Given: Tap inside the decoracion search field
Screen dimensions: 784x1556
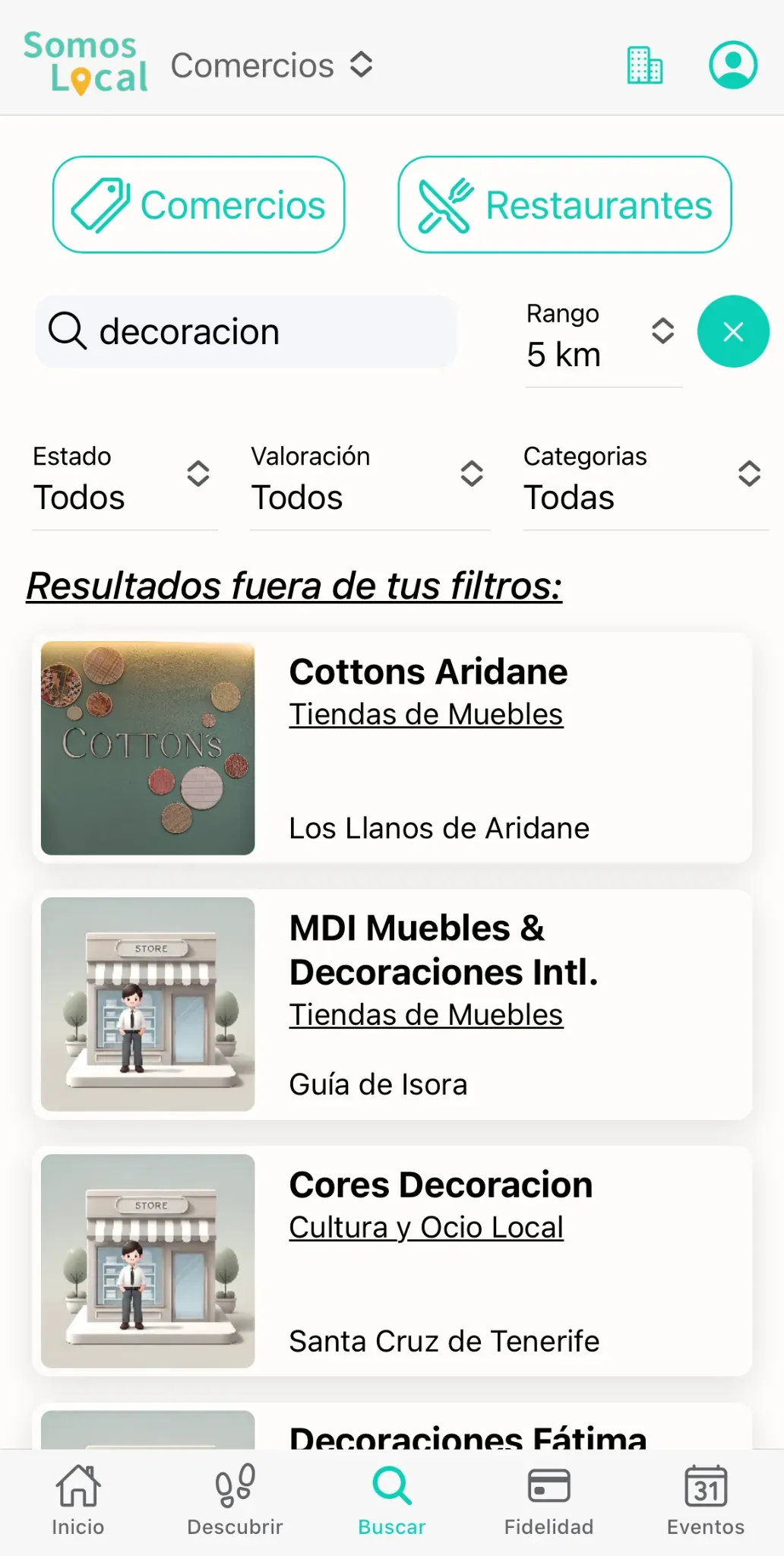Looking at the screenshot, I should coord(245,331).
